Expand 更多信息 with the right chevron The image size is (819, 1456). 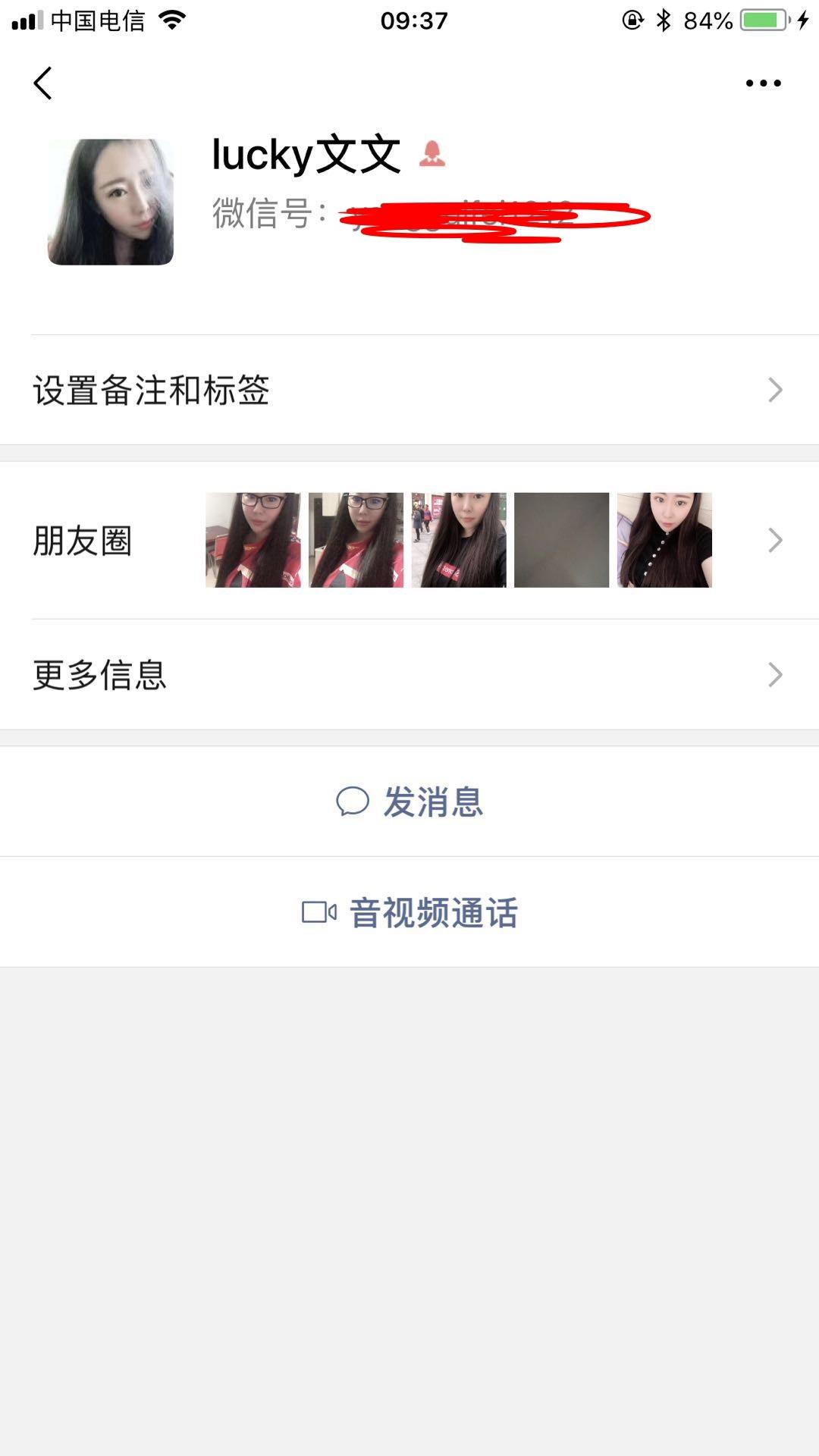click(774, 673)
